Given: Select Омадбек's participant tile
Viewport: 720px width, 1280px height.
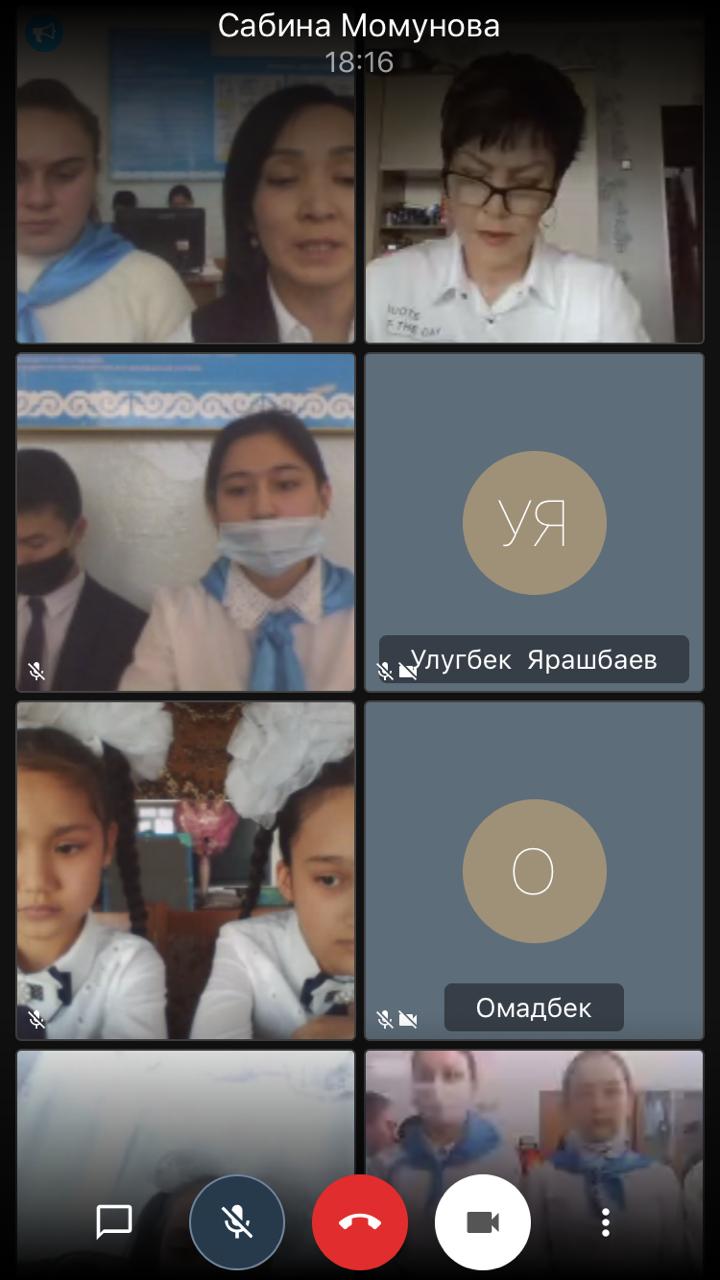Looking at the screenshot, I should 534,870.
